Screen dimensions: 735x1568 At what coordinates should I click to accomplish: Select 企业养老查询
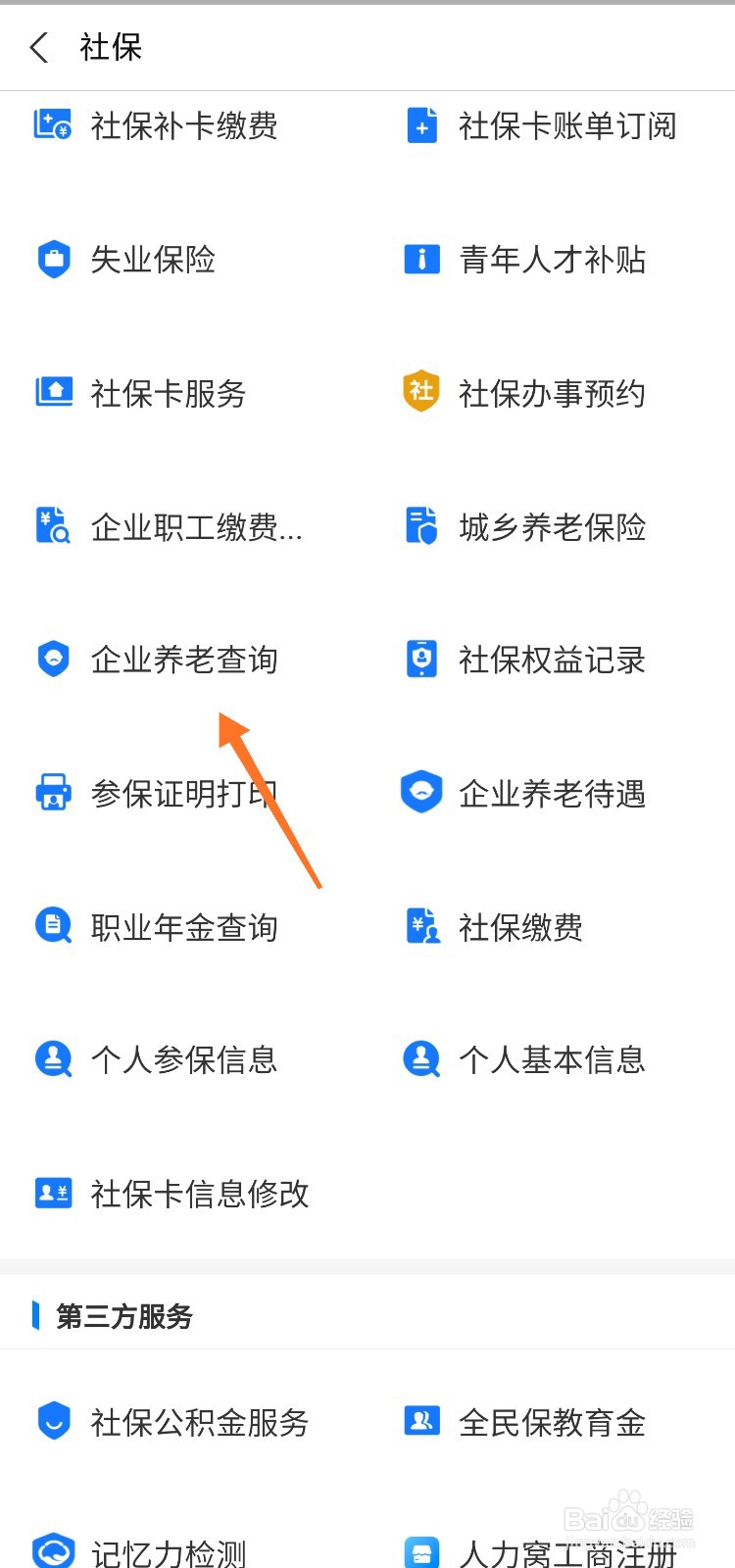(183, 660)
